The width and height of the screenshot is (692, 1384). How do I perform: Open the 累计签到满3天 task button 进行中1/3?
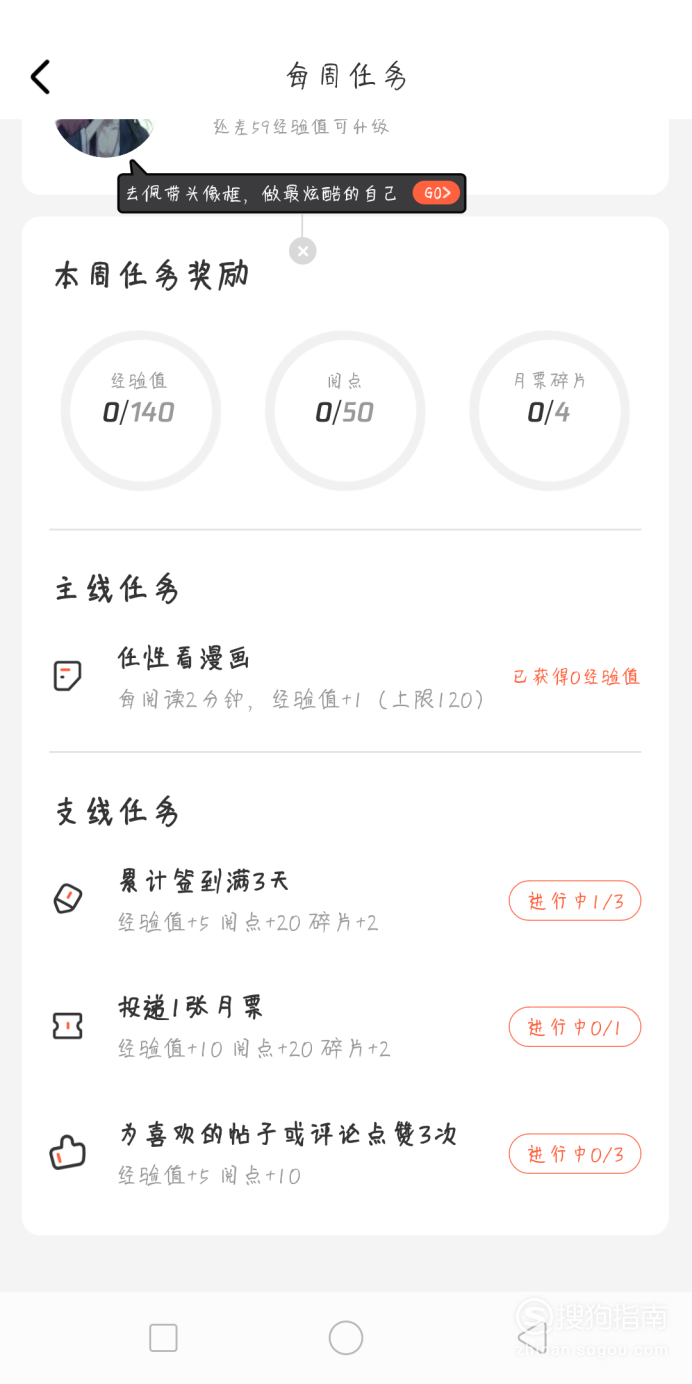click(575, 901)
